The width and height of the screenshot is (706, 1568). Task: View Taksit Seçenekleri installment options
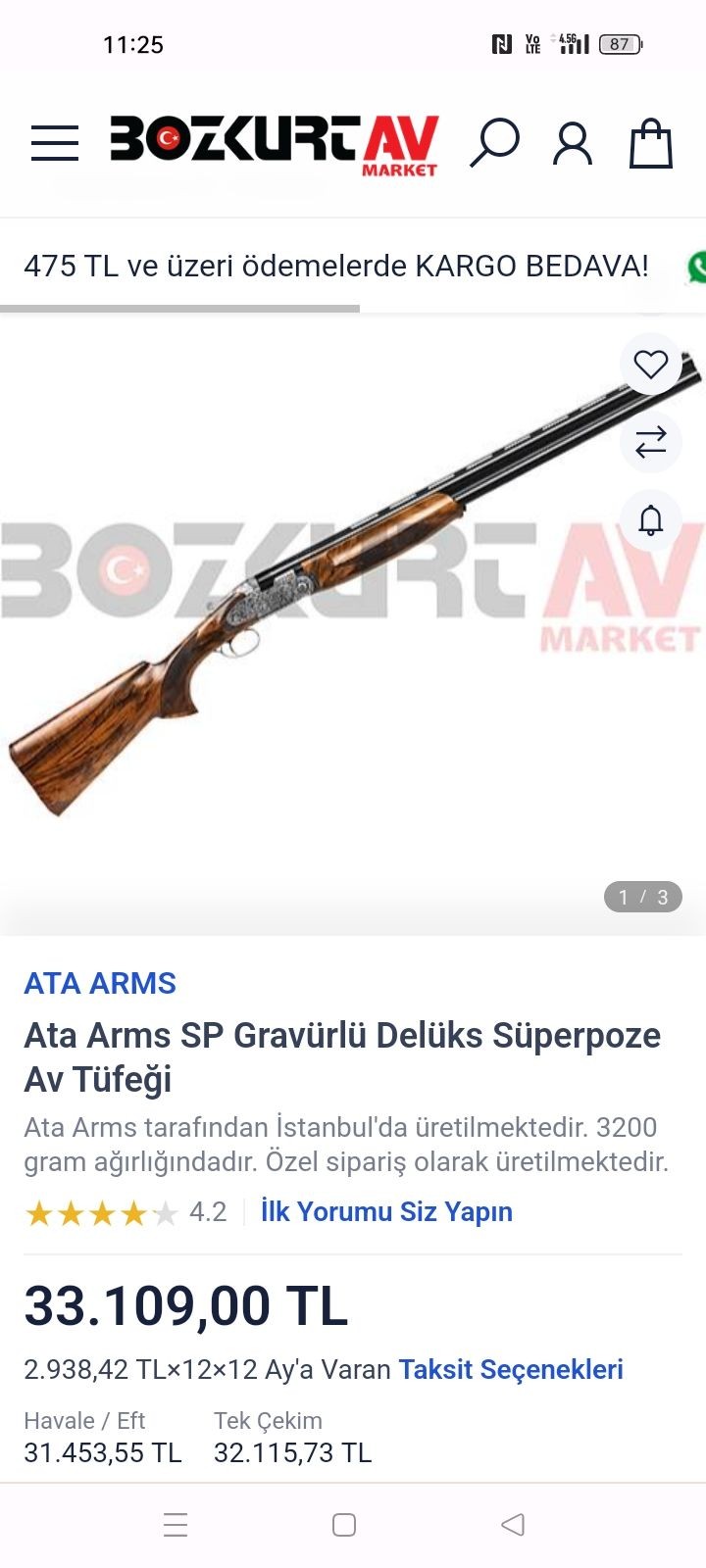click(510, 1369)
